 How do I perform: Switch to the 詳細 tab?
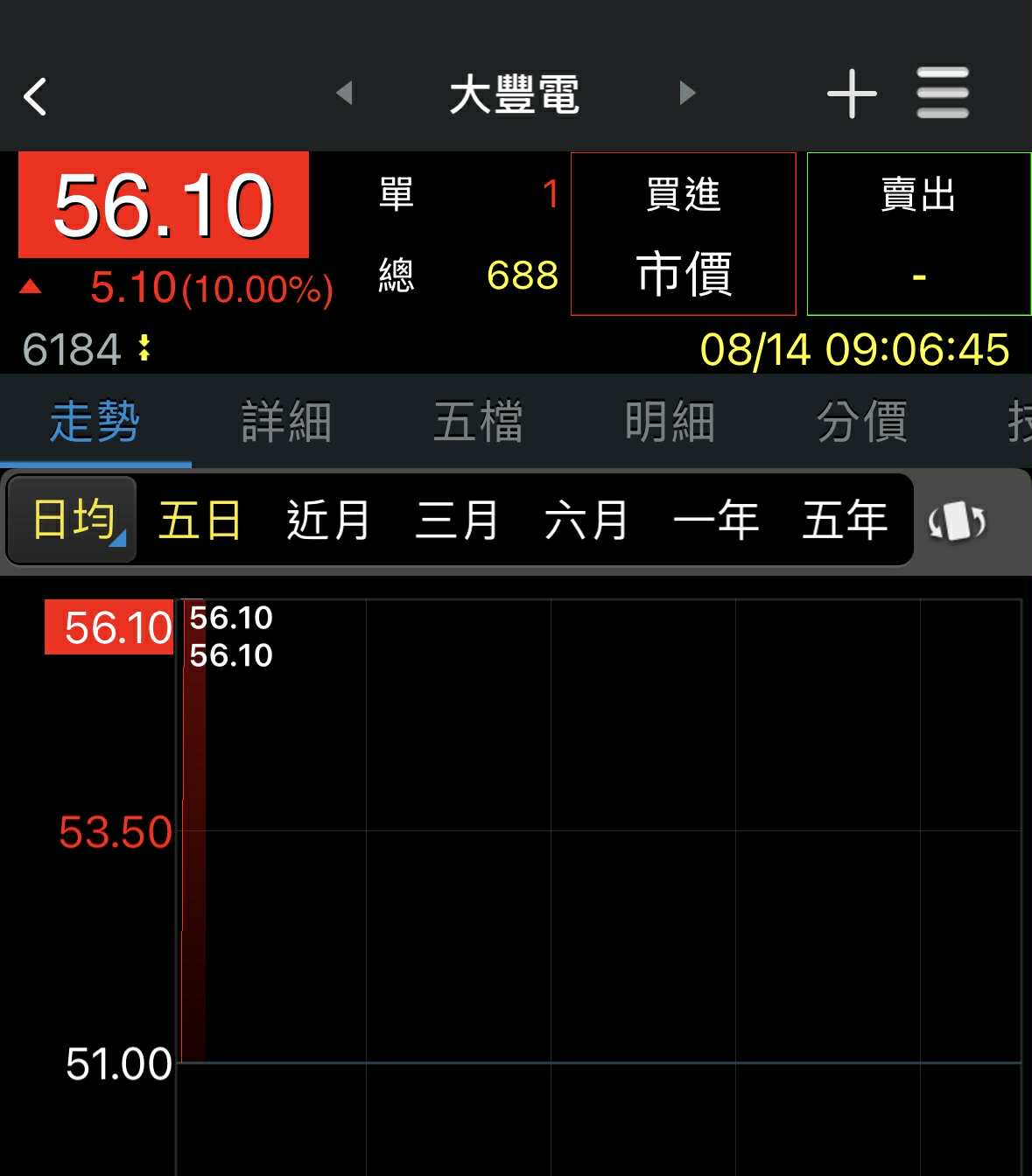pyautogui.click(x=286, y=422)
